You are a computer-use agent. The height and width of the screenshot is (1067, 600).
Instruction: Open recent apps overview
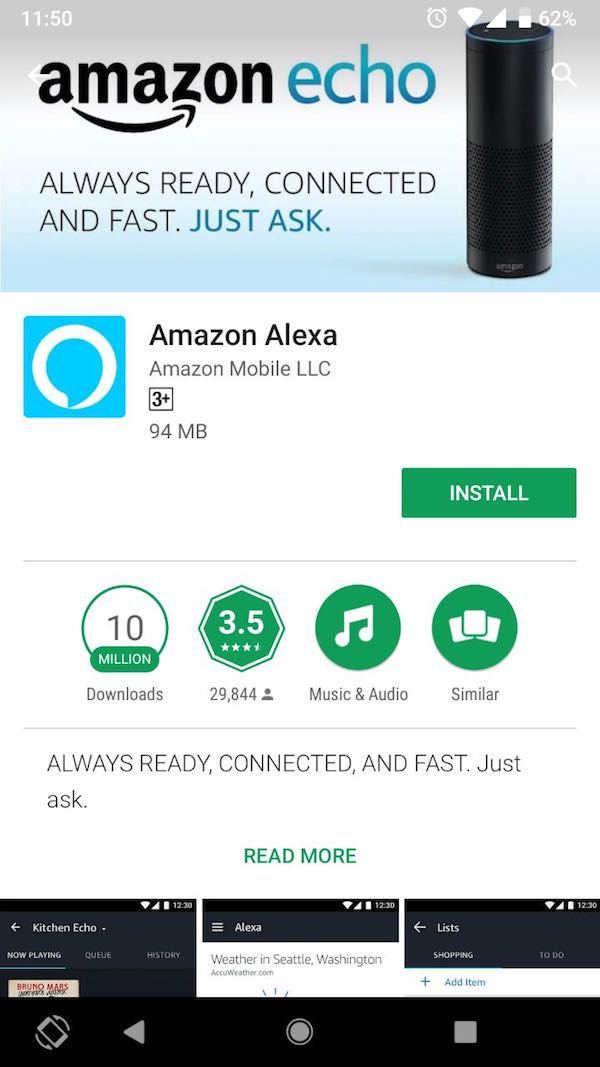coord(465,1032)
